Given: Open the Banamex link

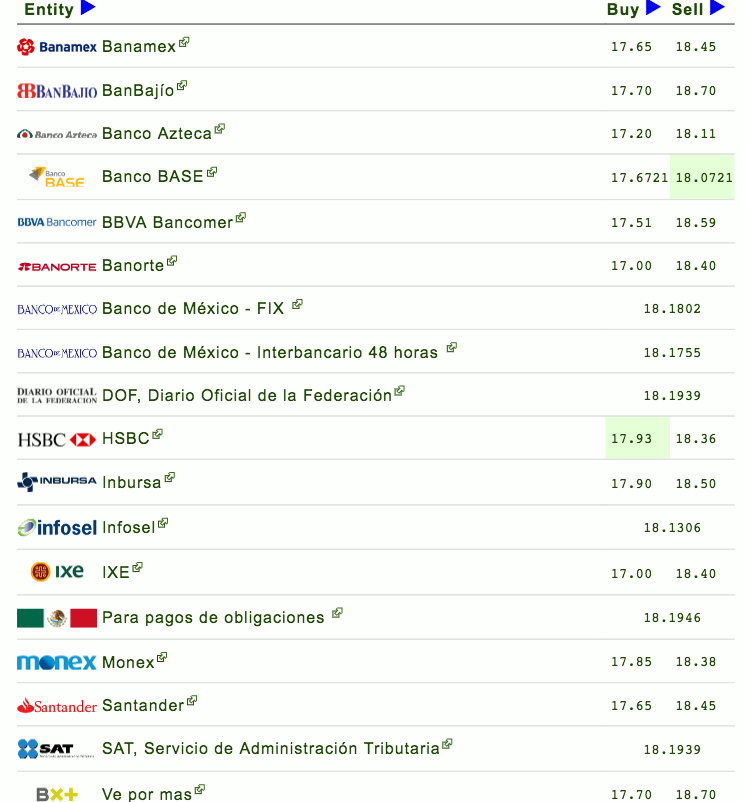Looking at the screenshot, I should [x=139, y=47].
